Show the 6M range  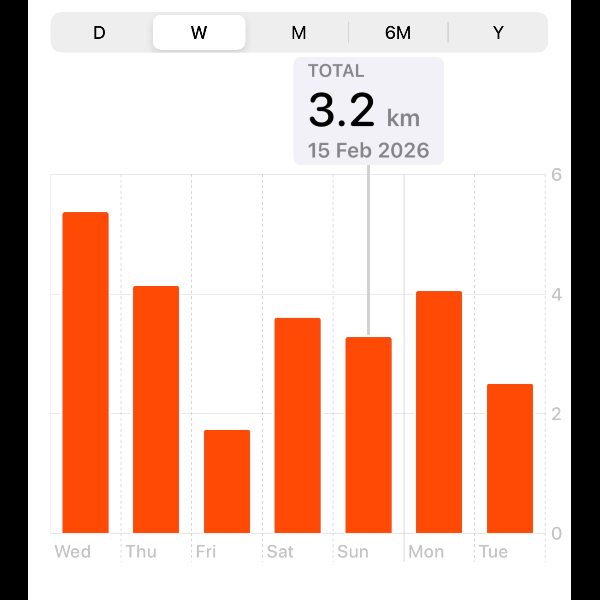[x=398, y=32]
